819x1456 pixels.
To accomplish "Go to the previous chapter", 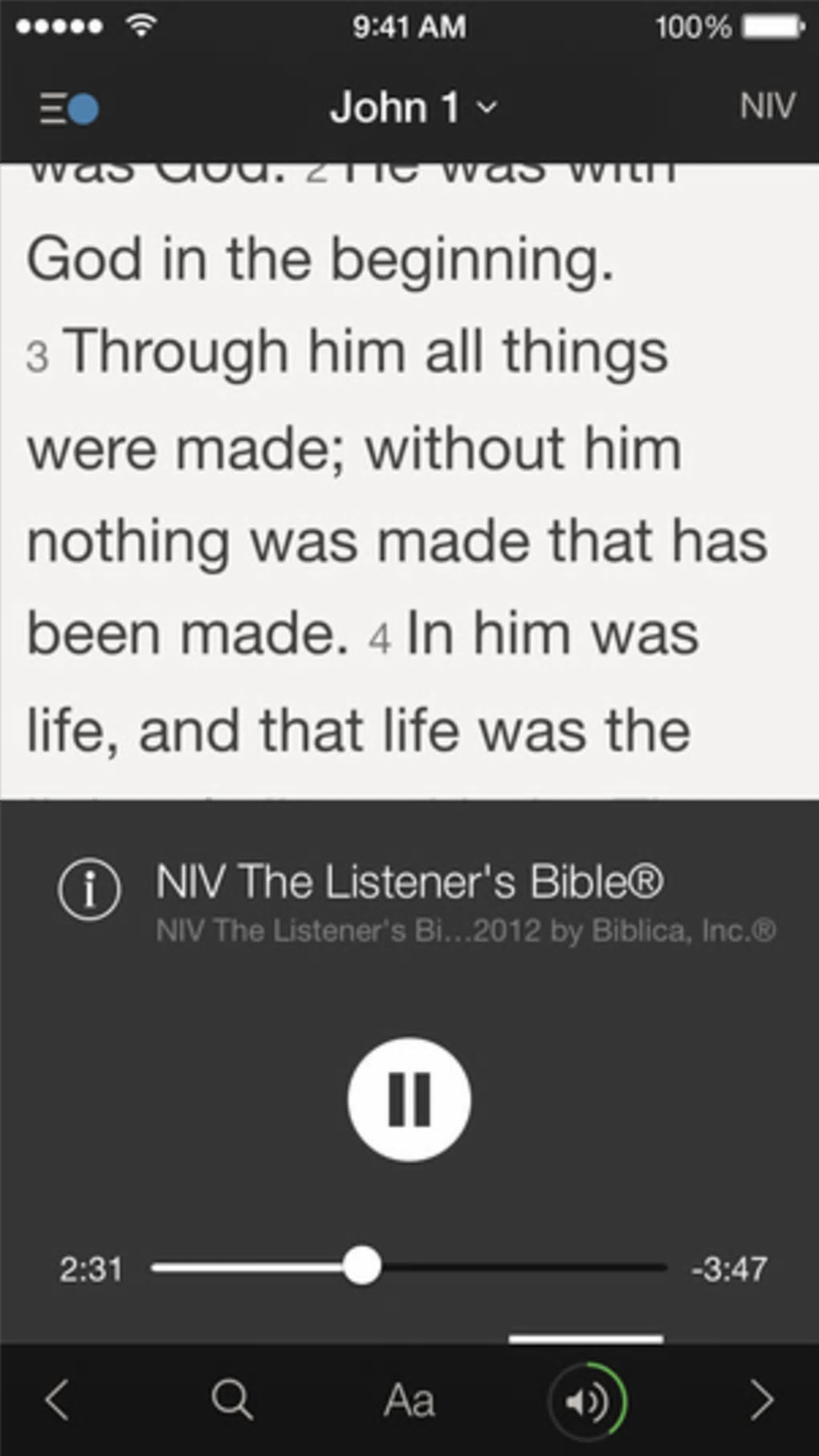I will tap(58, 1400).
